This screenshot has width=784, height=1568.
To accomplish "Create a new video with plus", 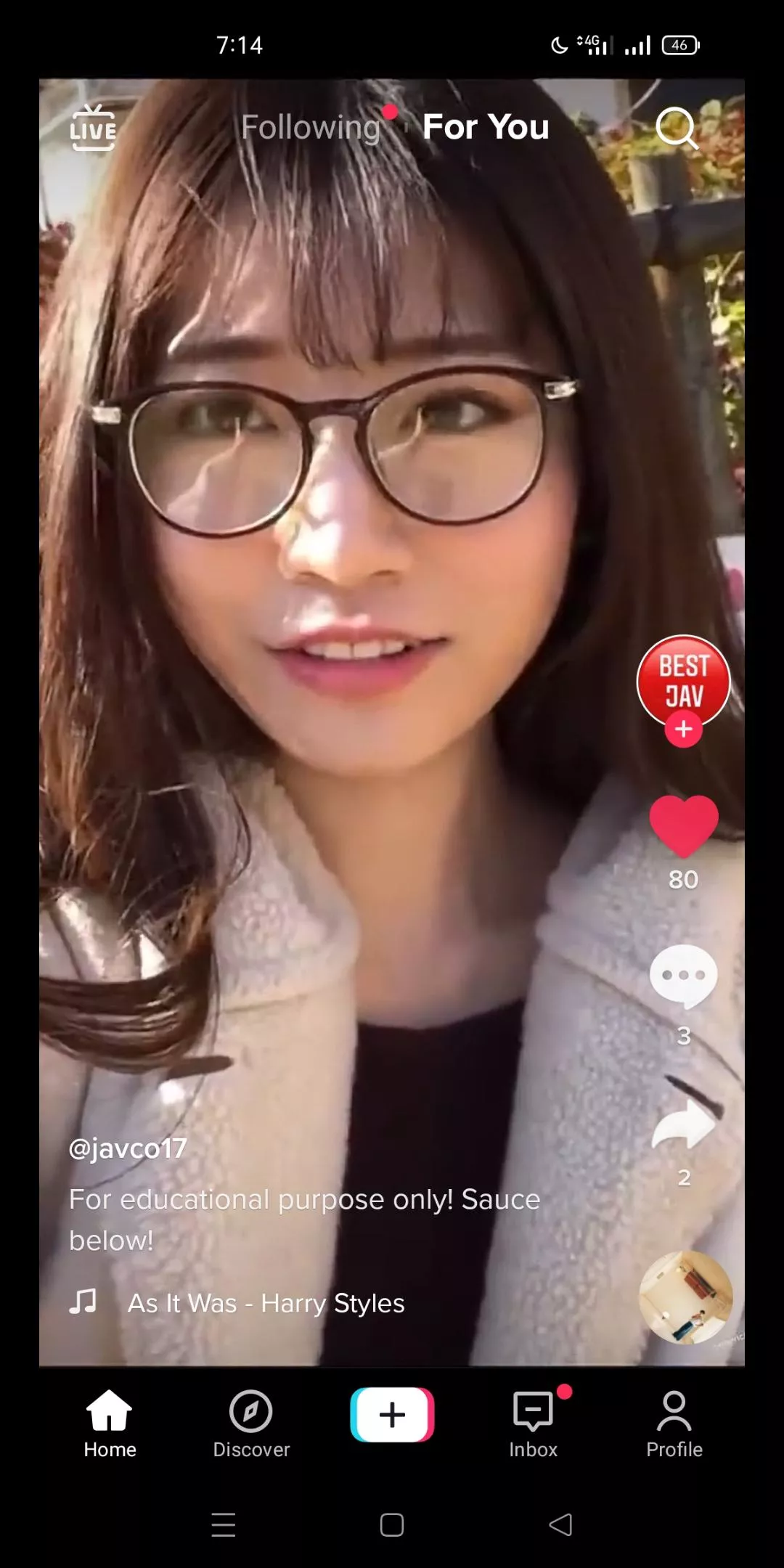I will (392, 1414).
